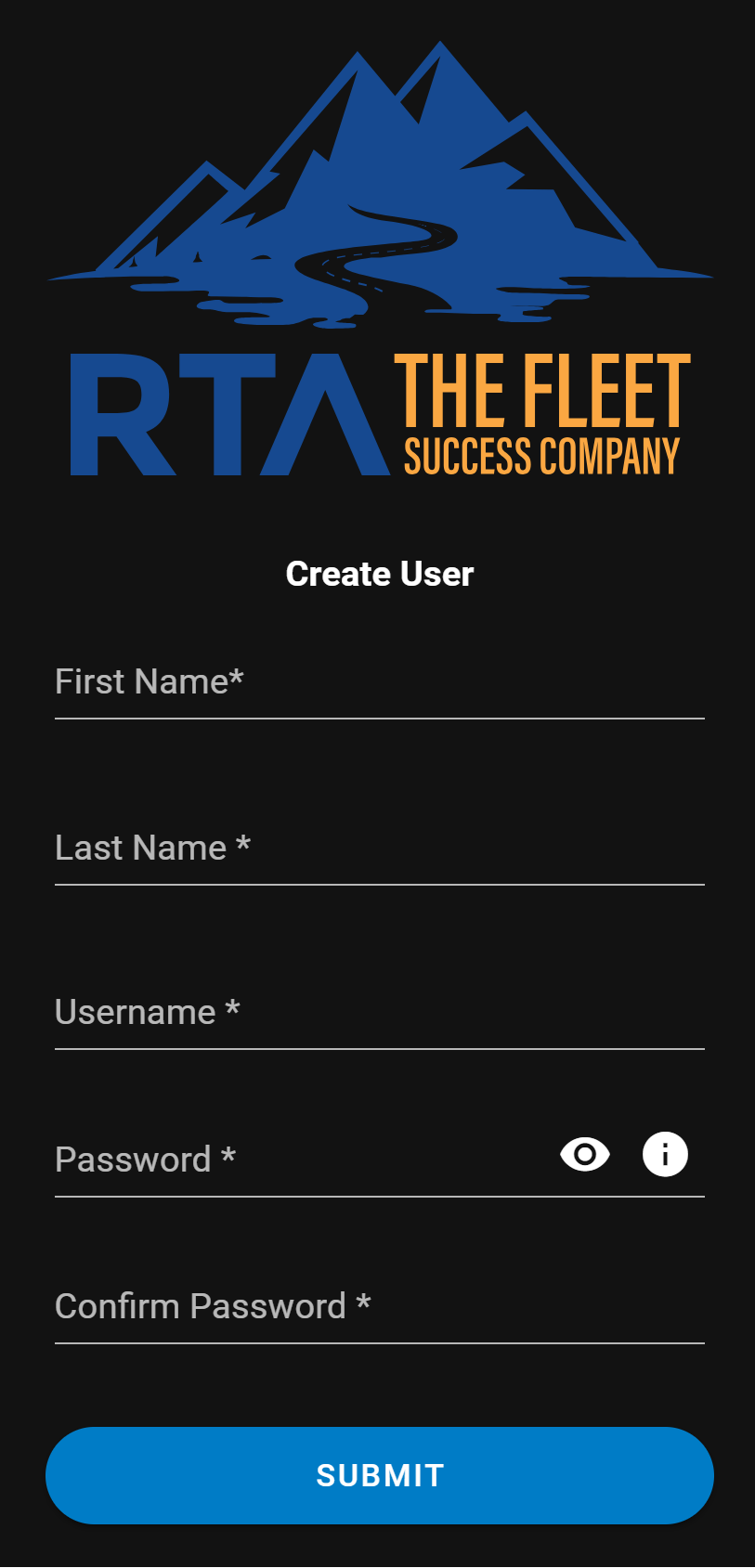The height and width of the screenshot is (1568, 755).
Task: Tap the First Name field
Action: 379,683
